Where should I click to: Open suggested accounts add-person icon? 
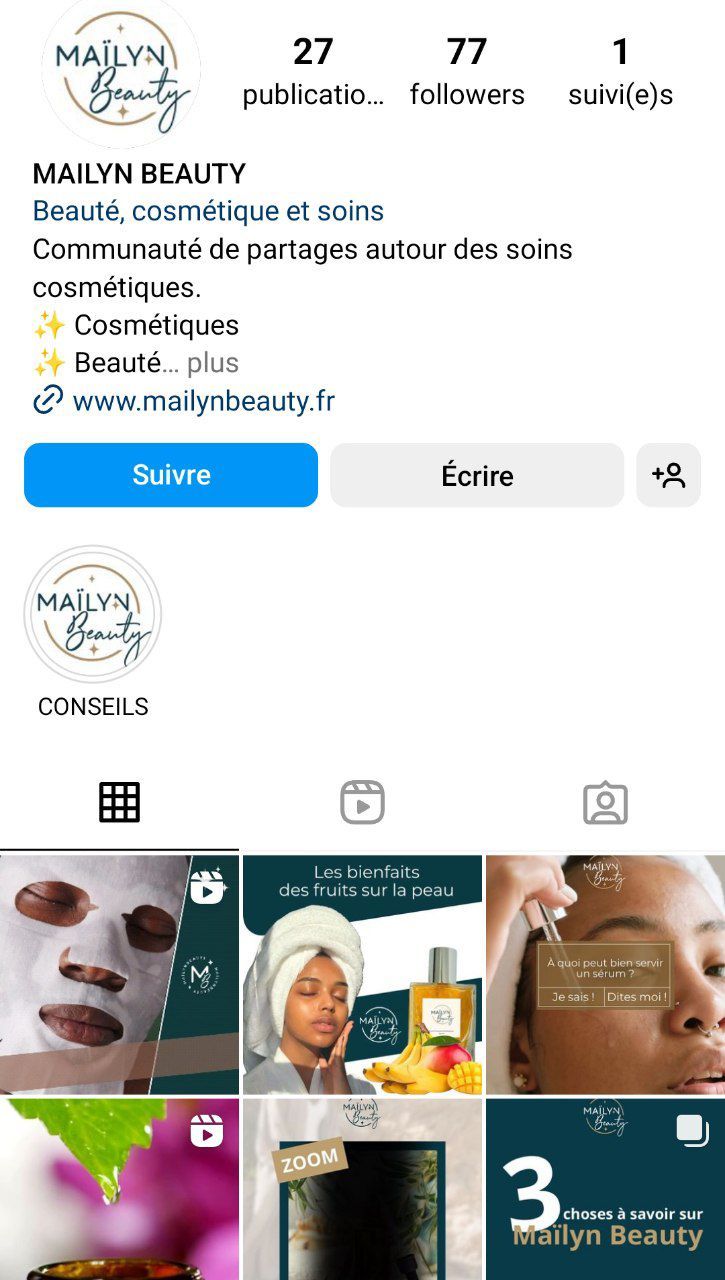click(668, 475)
